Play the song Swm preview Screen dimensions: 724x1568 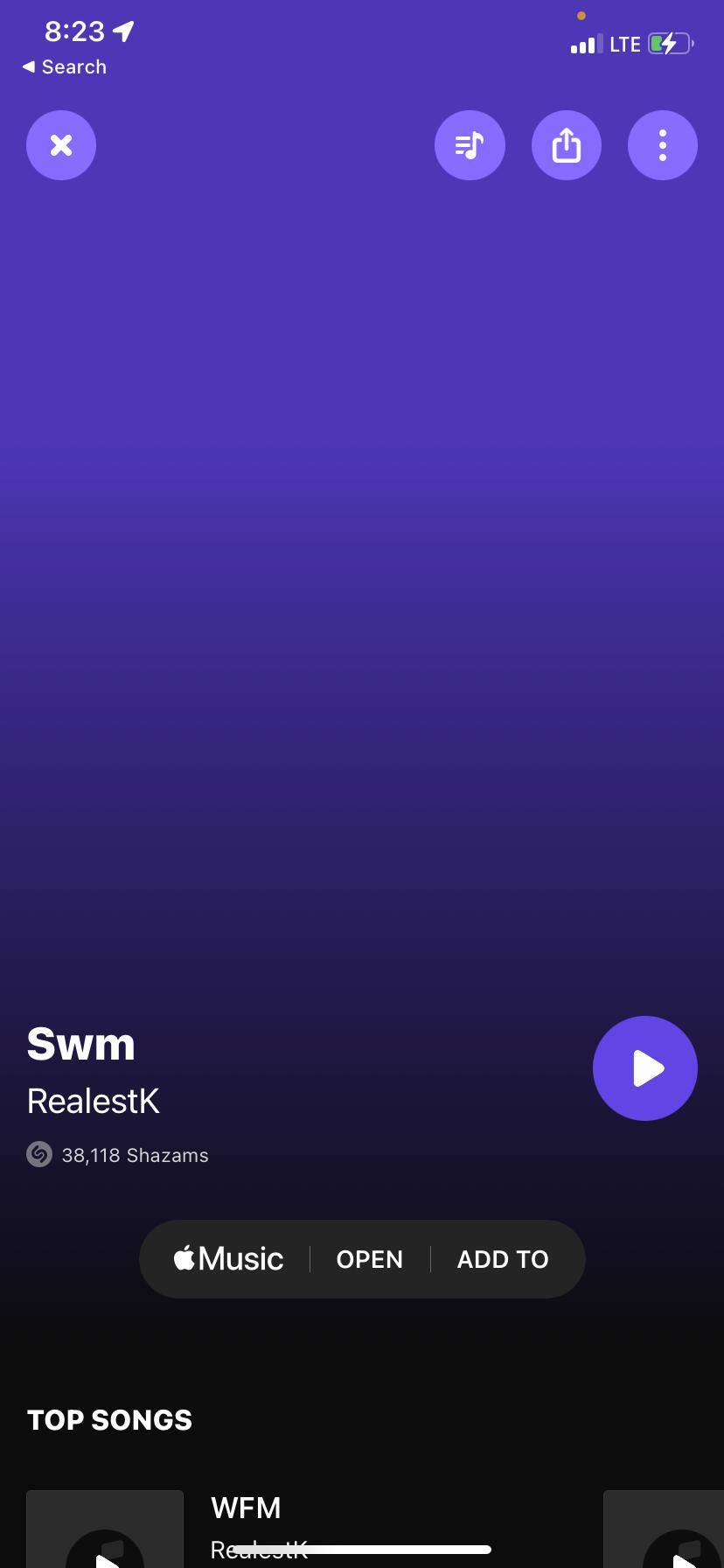point(645,1068)
